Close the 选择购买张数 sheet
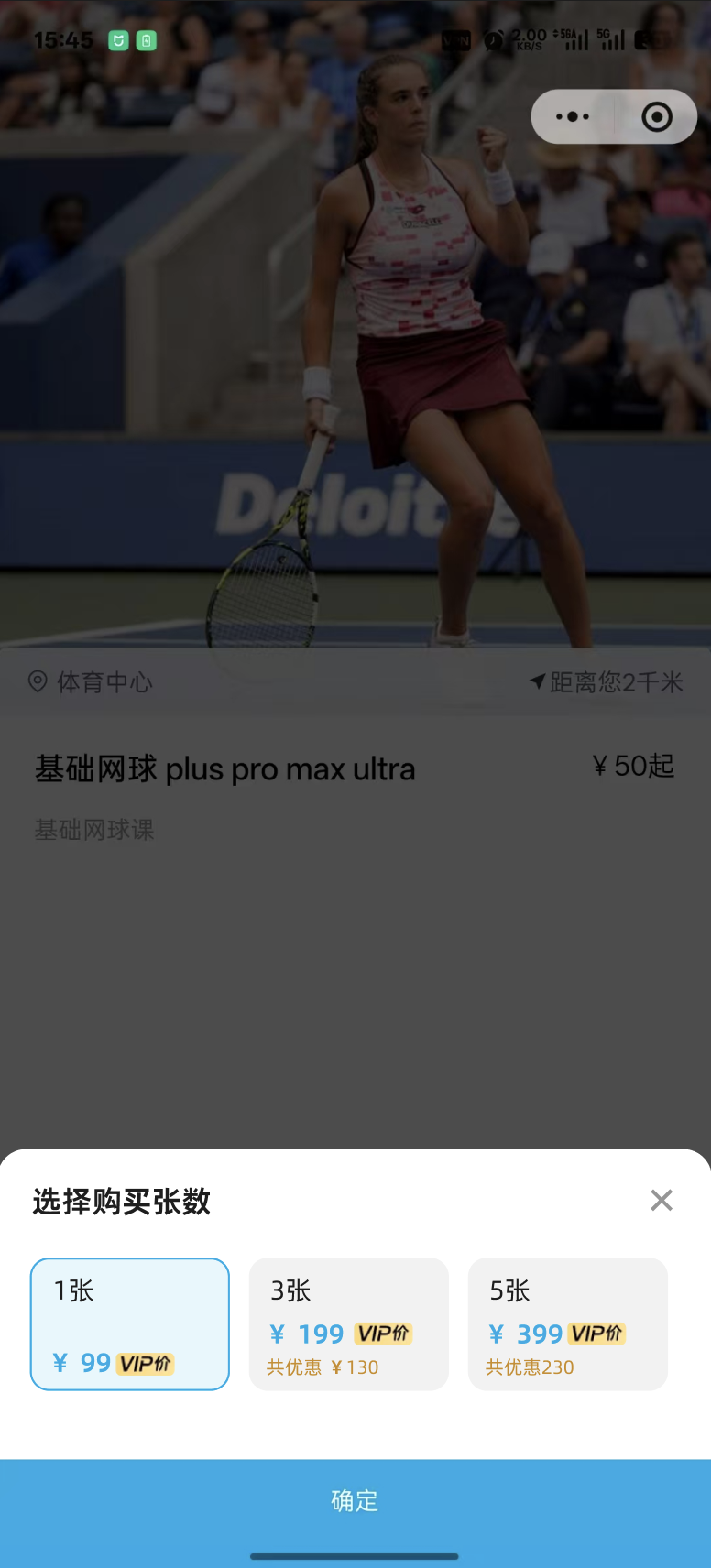Viewport: 711px width, 1568px height. (661, 1200)
